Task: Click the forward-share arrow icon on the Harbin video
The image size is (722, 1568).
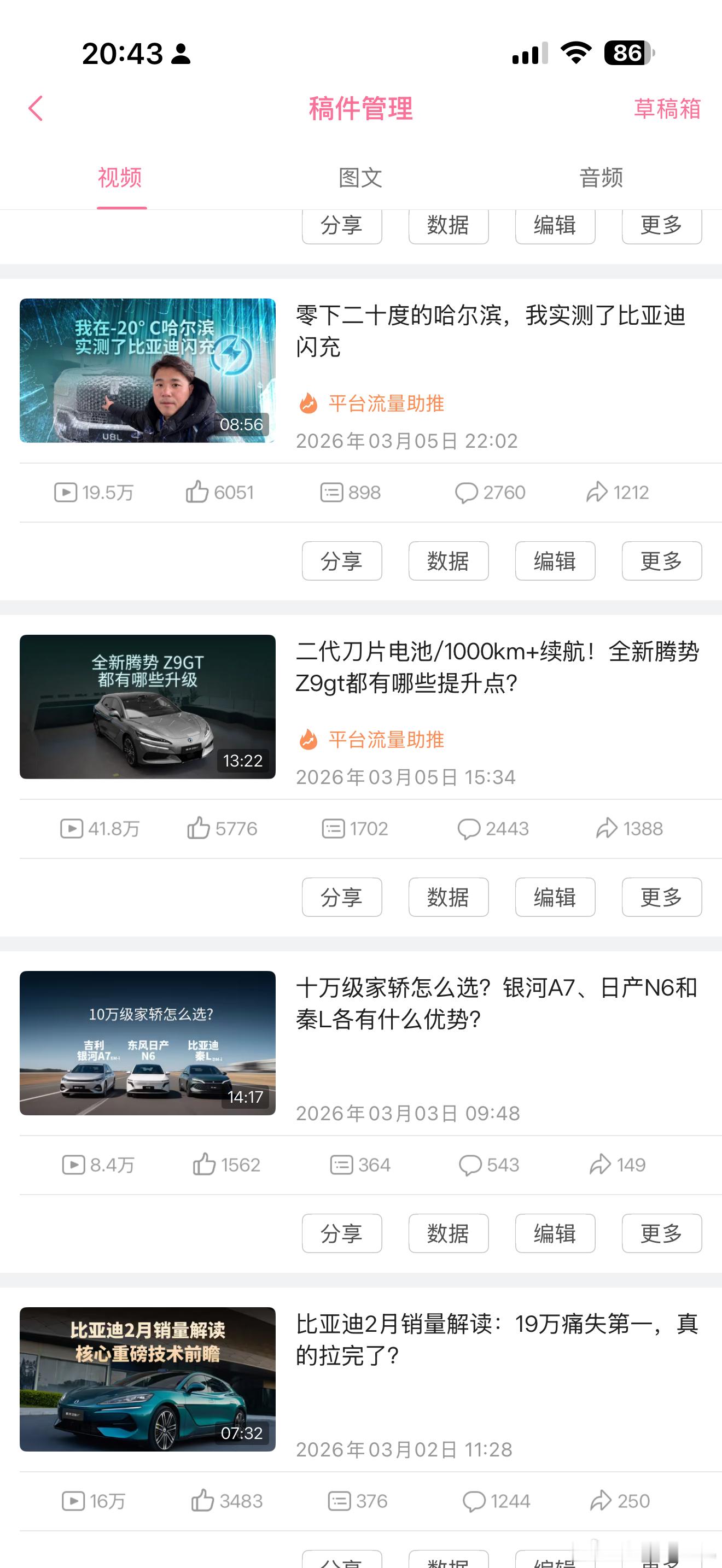Action: pyautogui.click(x=598, y=492)
